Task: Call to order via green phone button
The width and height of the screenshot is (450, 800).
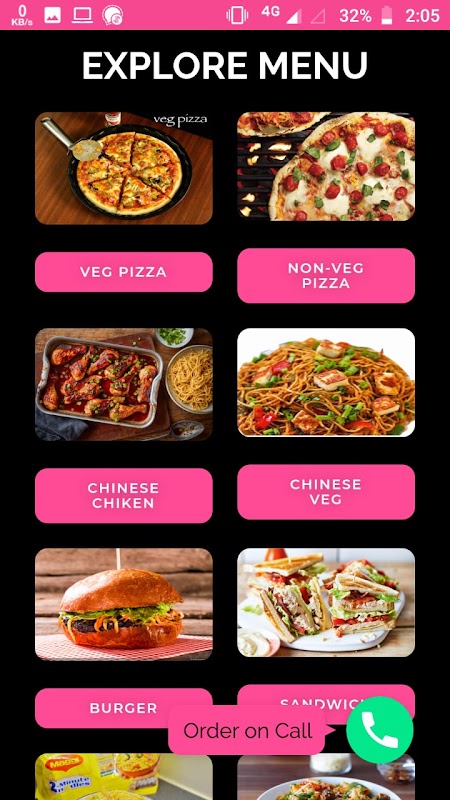Action: [380, 730]
